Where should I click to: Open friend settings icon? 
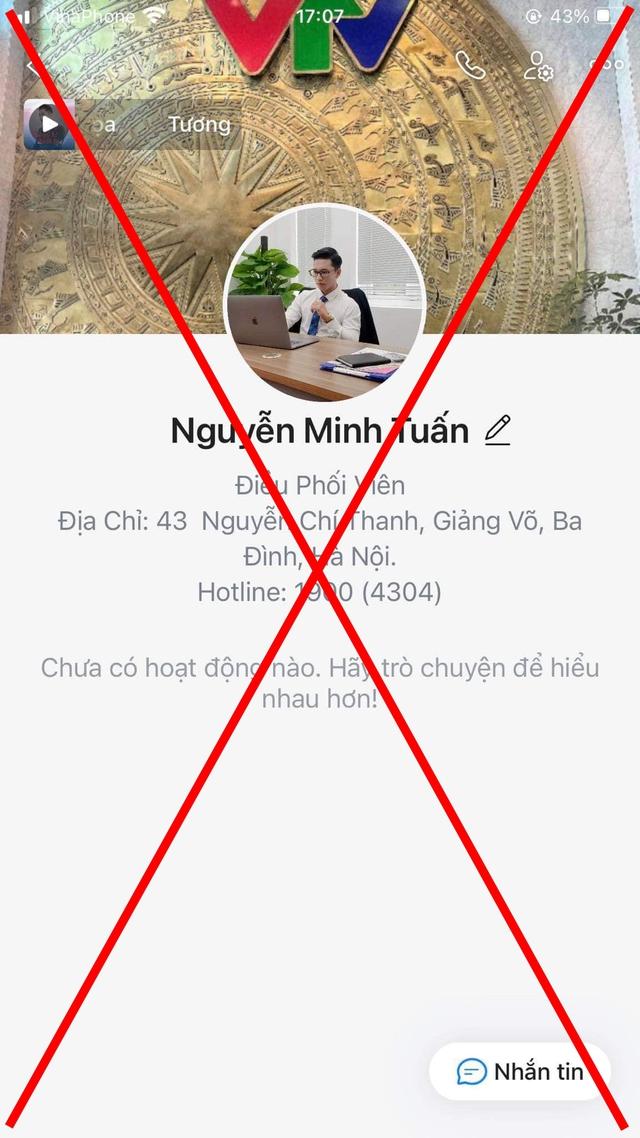[x=538, y=66]
